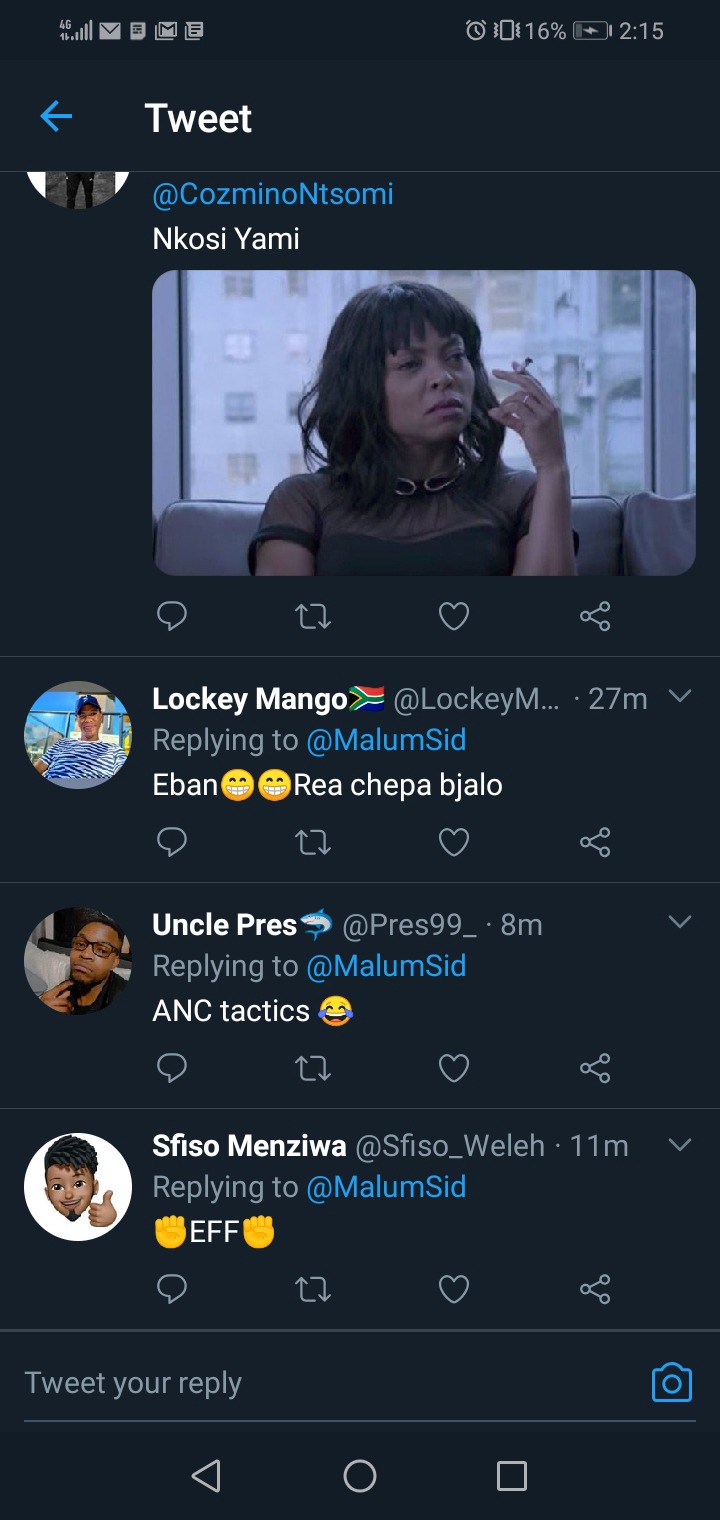720x1520 pixels.
Task: Retweet the Nkosi Yami tweet
Action: pos(313,617)
